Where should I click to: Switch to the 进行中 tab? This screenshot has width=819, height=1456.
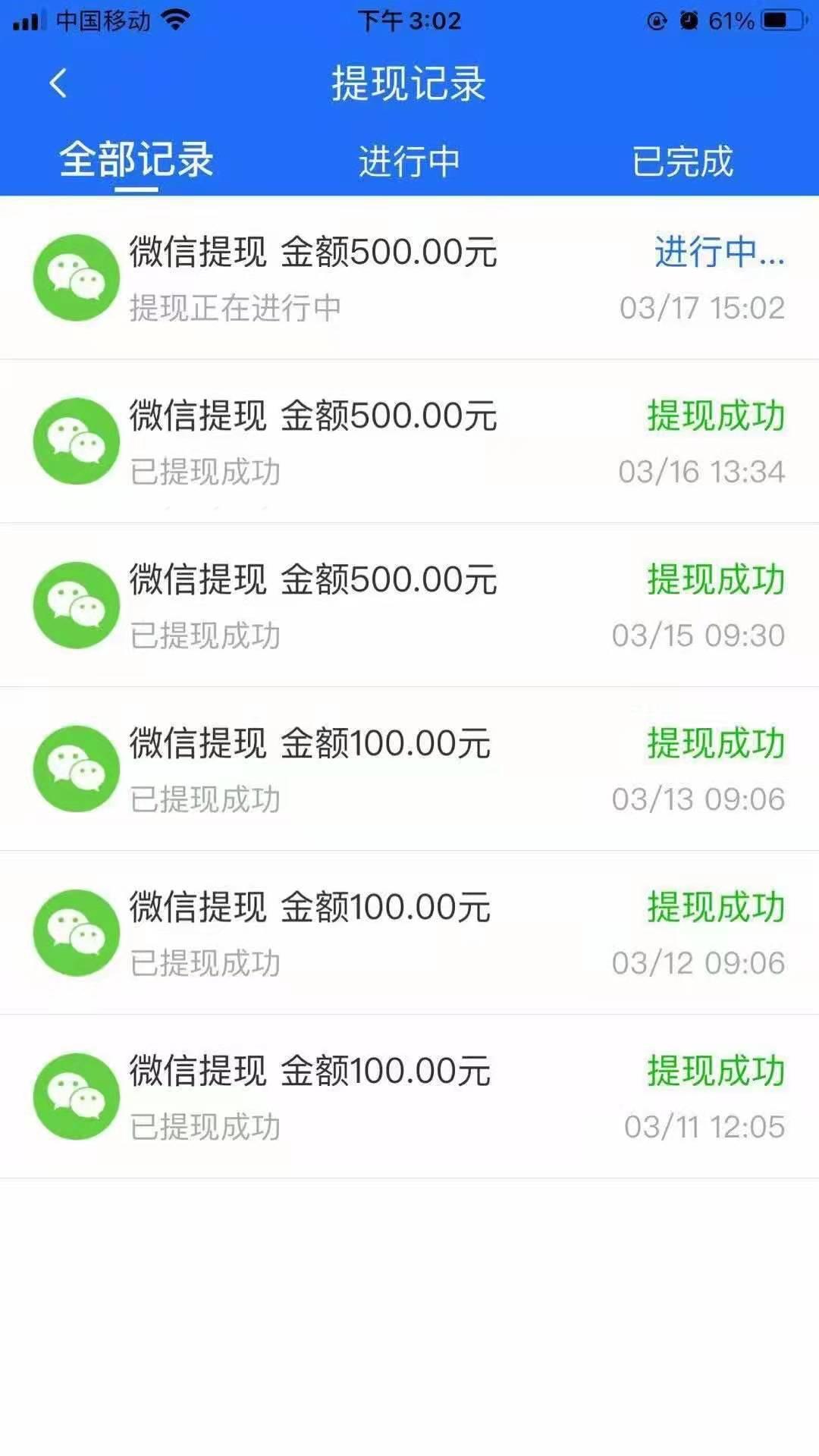point(409,161)
